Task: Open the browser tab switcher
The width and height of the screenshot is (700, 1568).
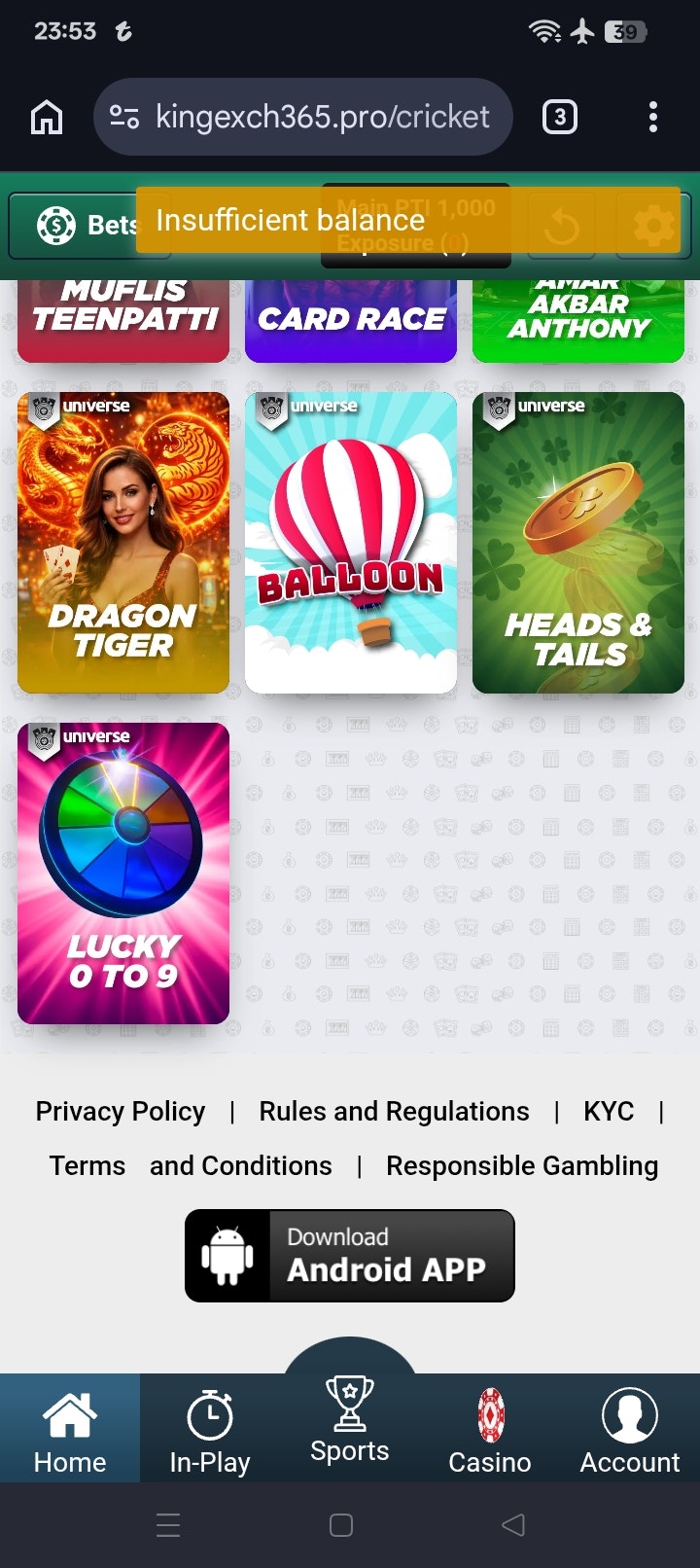Action: pyautogui.click(x=559, y=118)
